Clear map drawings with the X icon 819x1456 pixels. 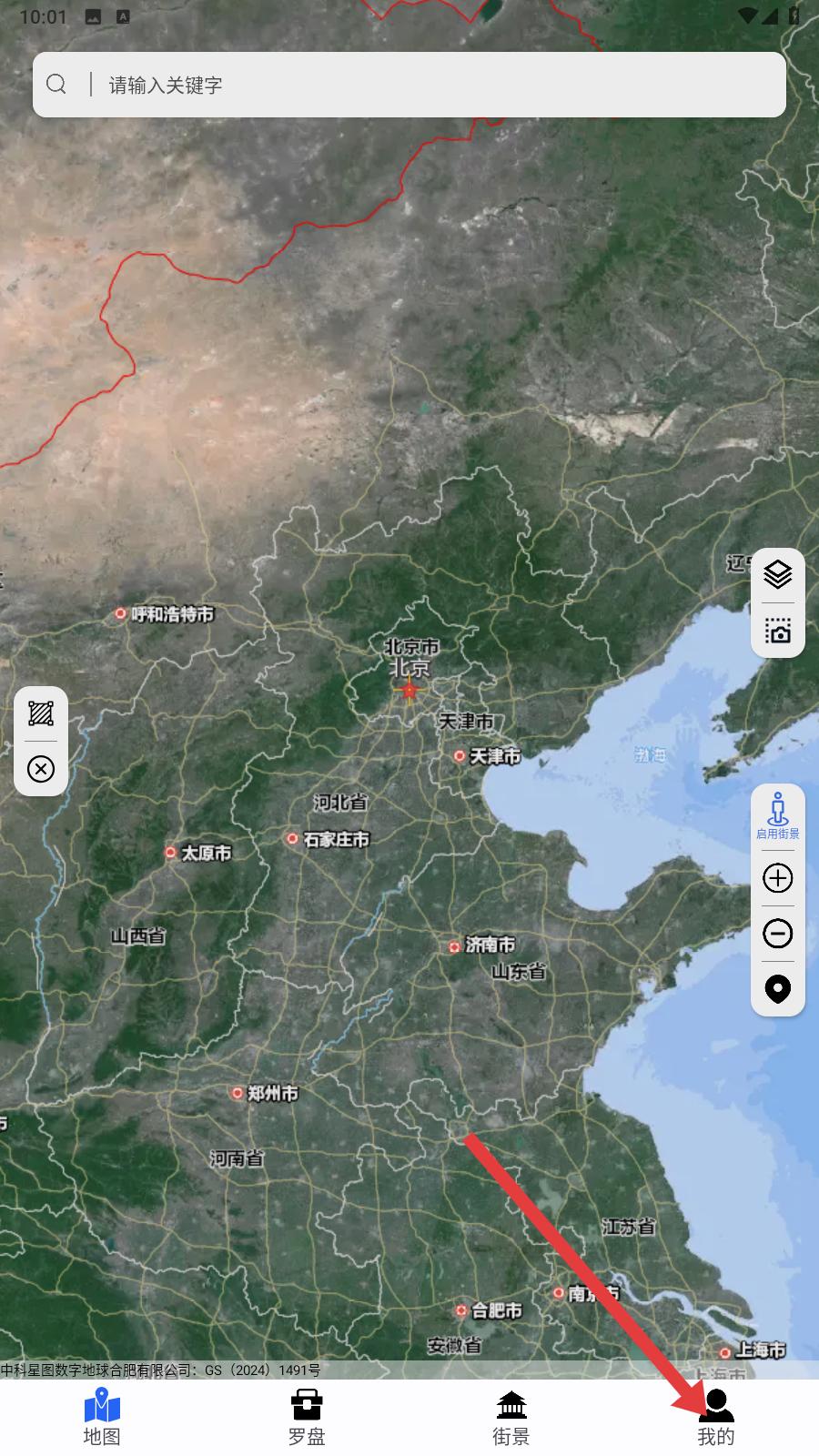[41, 769]
